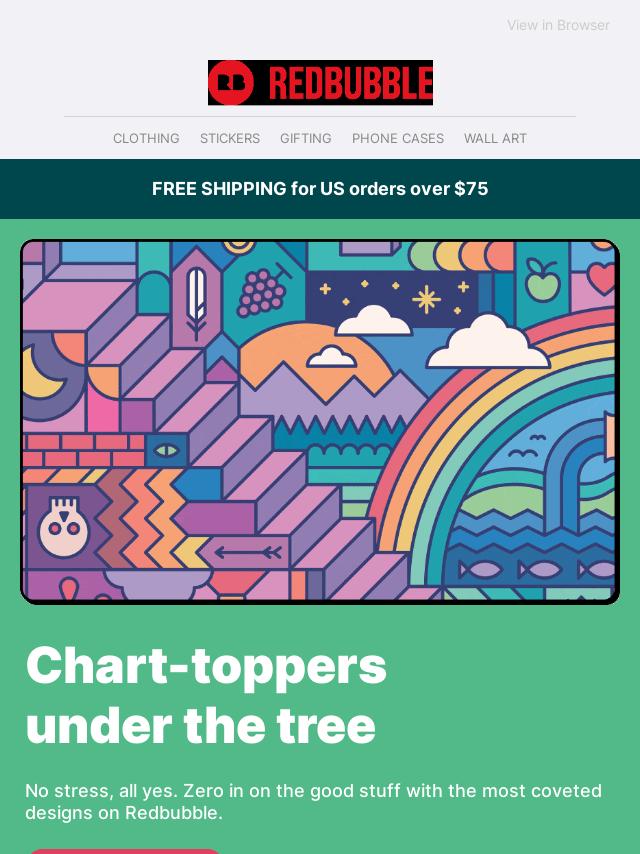640x854 pixels.
Task: Select the Phone Cases category
Action: pyautogui.click(x=397, y=138)
